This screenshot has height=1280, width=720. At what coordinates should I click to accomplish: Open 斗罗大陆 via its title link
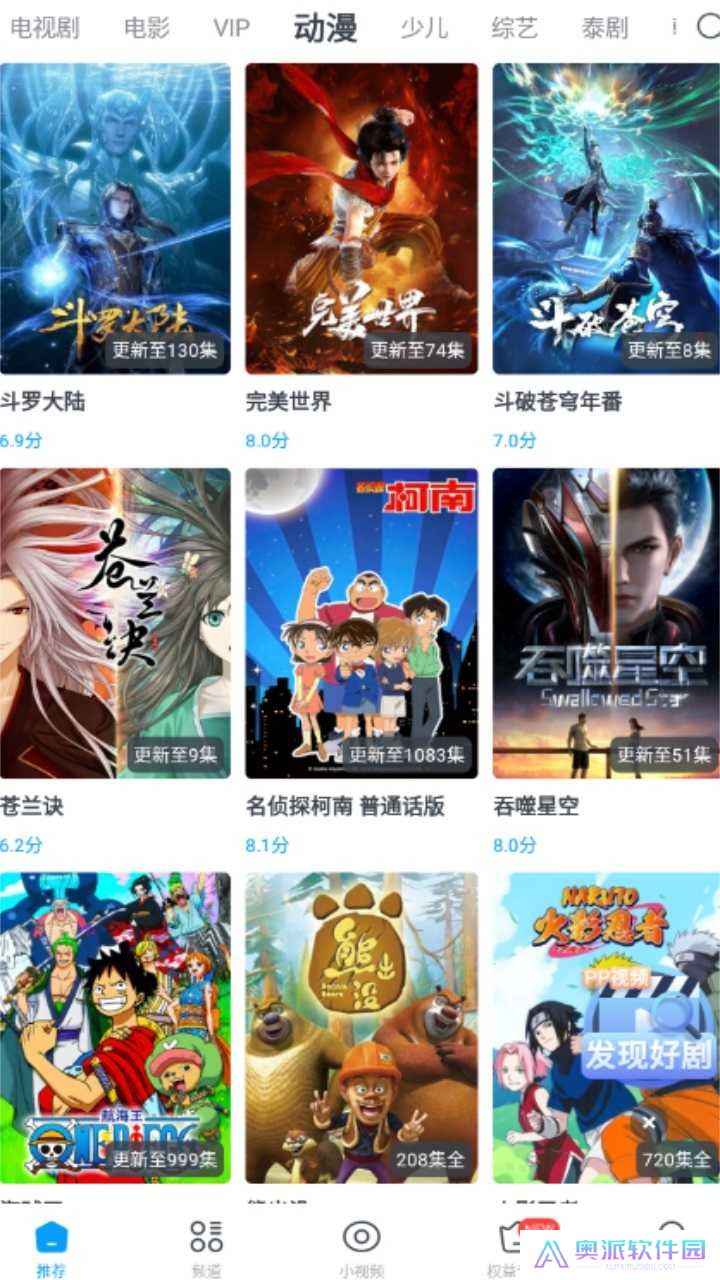tap(40, 401)
